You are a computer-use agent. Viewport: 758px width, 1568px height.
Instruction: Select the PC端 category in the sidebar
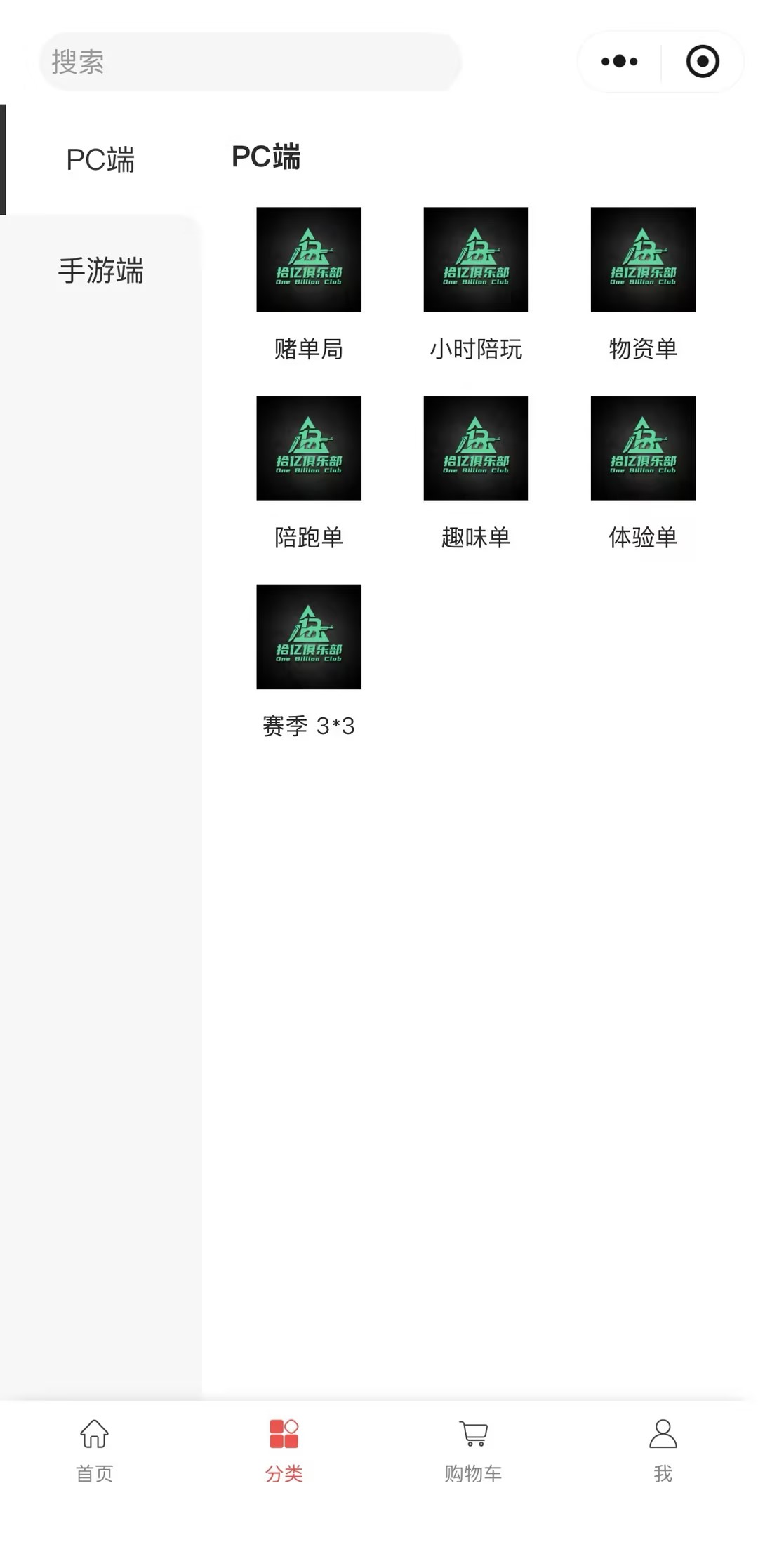point(100,160)
